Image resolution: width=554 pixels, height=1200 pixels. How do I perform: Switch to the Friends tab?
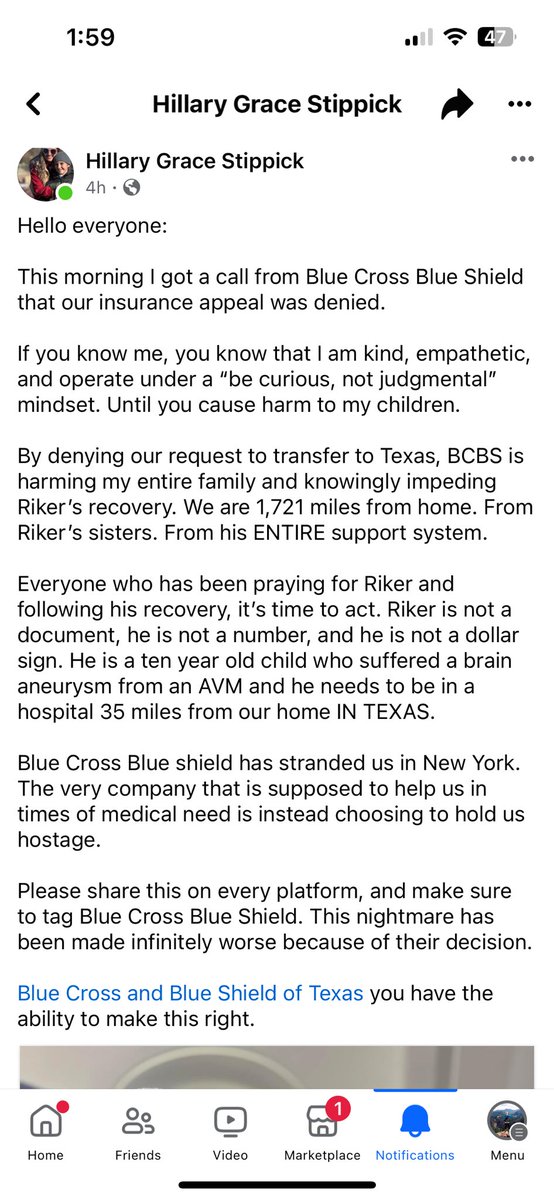pyautogui.click(x=138, y=1133)
